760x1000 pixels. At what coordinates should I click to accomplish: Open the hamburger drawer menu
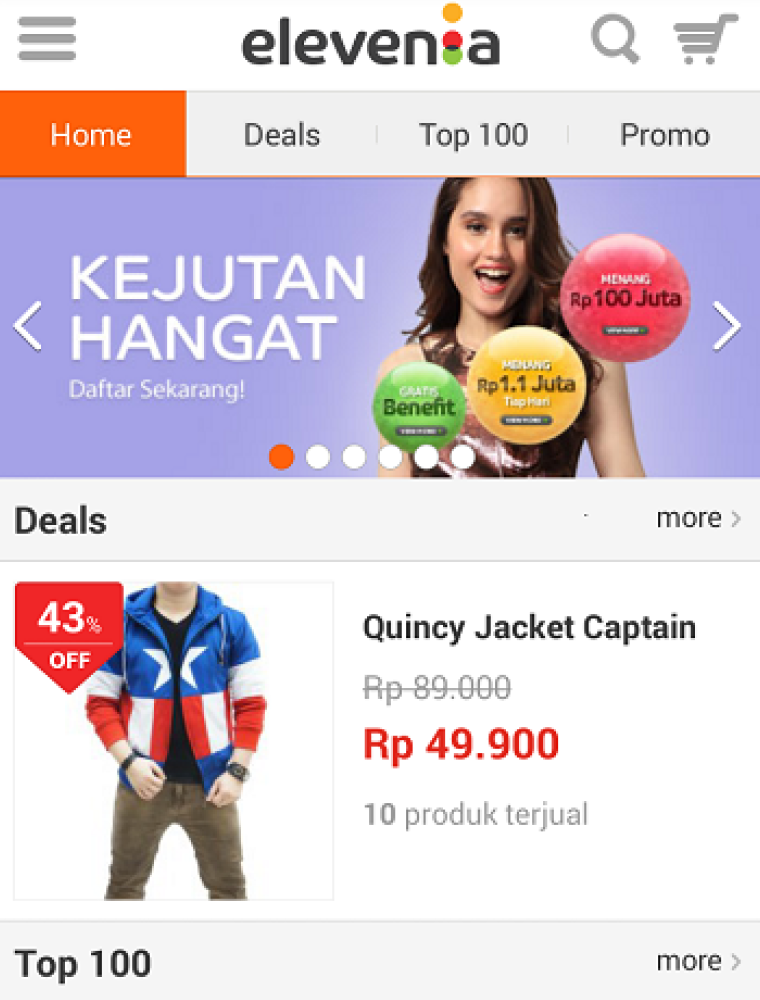(x=47, y=40)
